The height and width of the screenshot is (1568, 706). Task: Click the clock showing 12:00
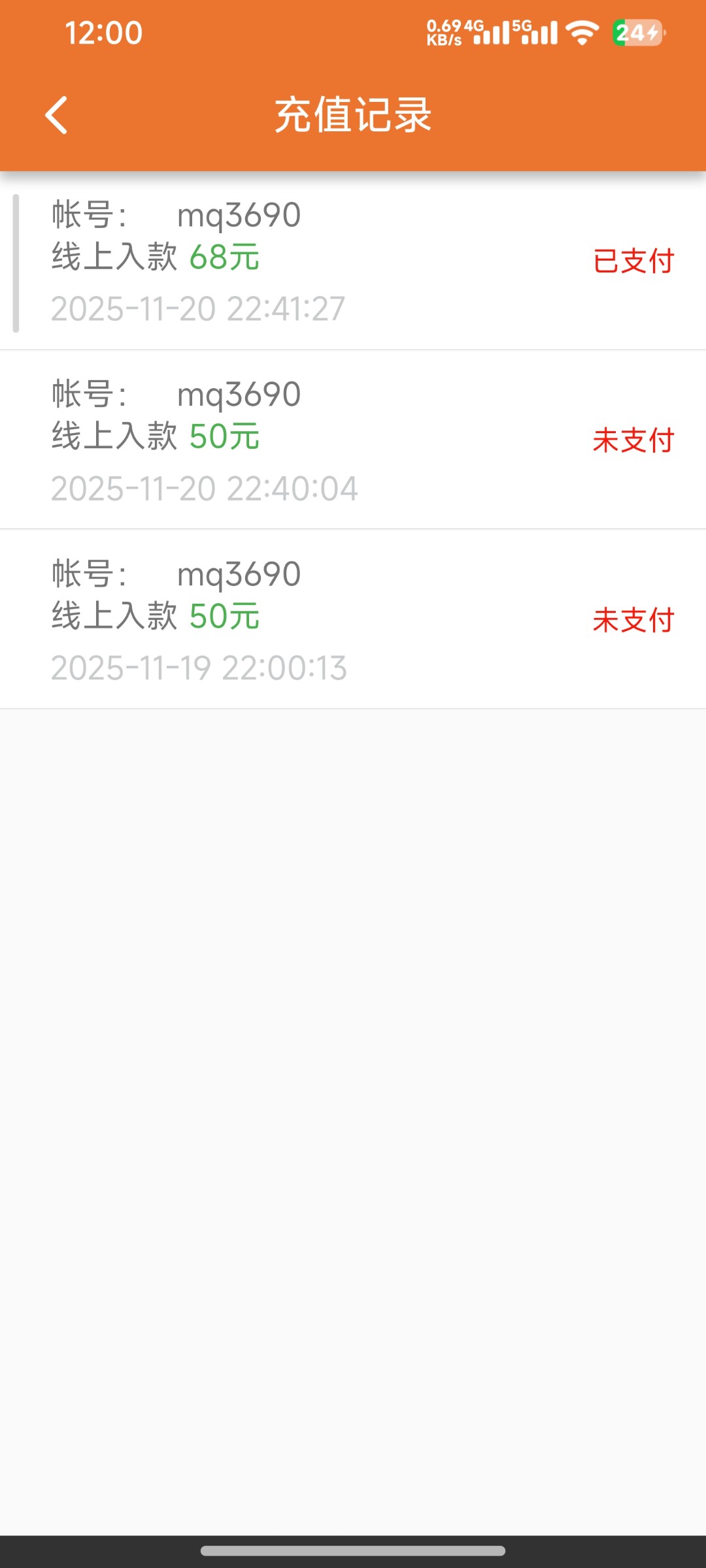104,32
